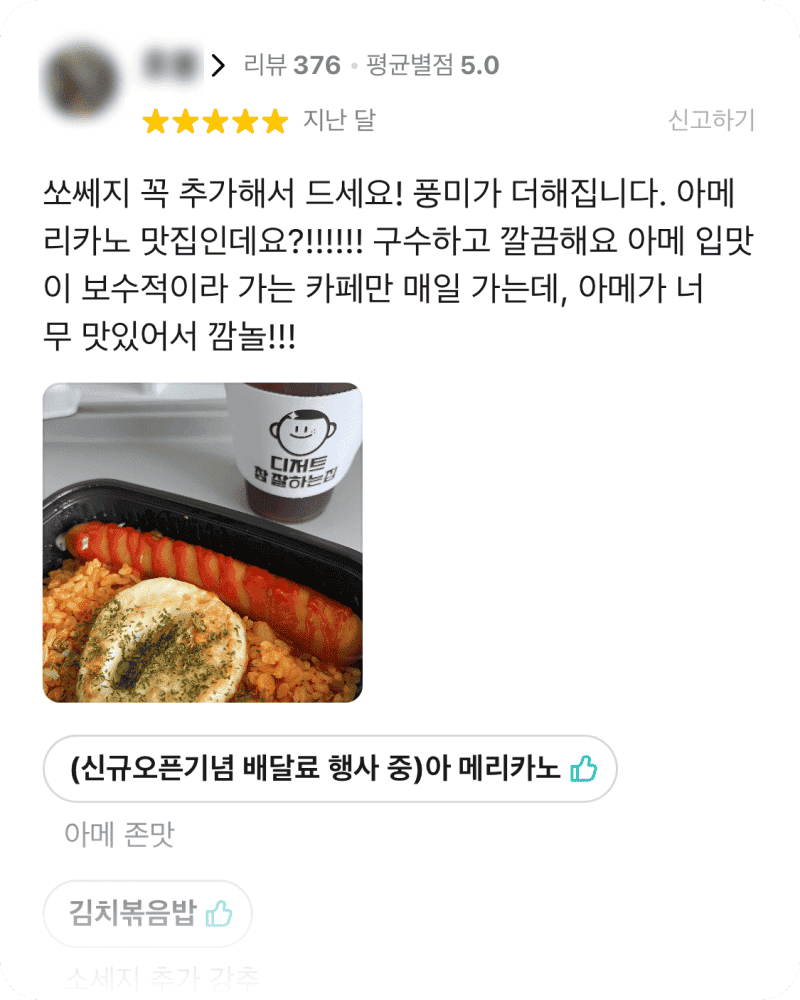Tap 신고하기 to report this review

tap(711, 121)
